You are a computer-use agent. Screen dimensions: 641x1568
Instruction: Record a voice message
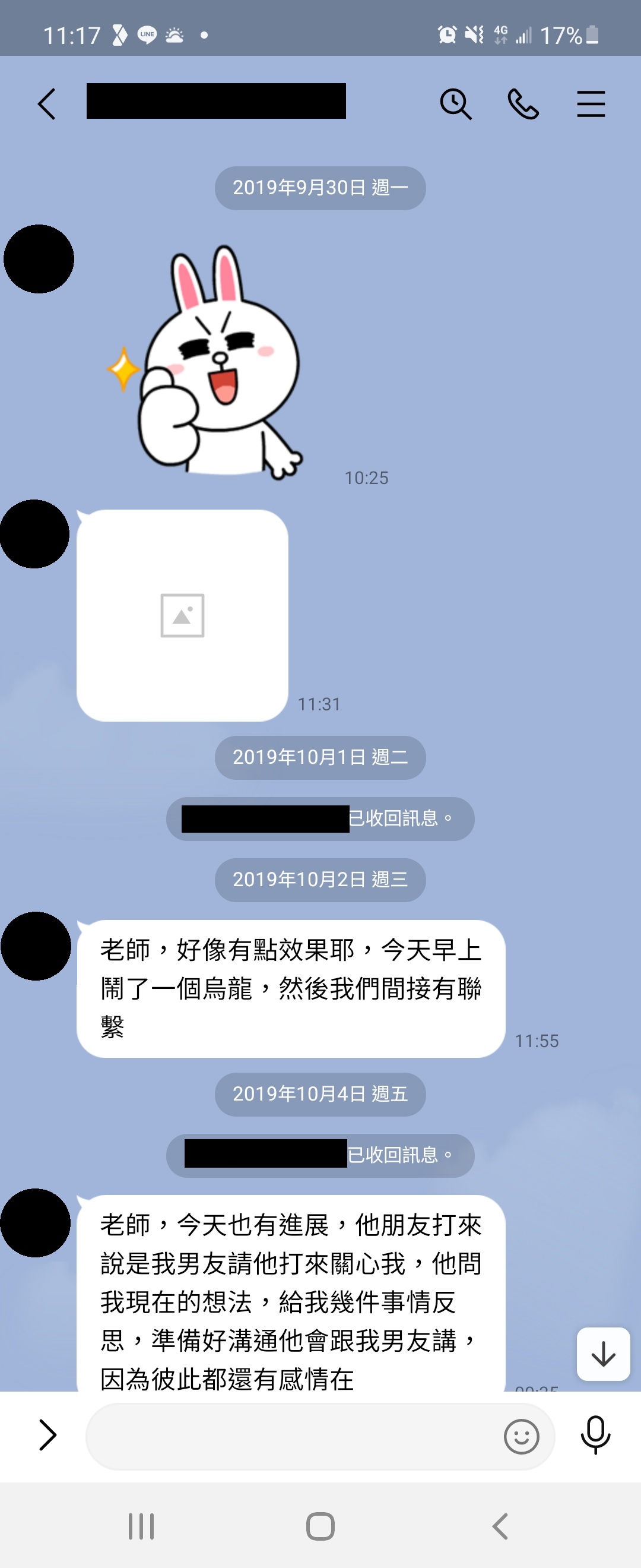click(x=595, y=1435)
